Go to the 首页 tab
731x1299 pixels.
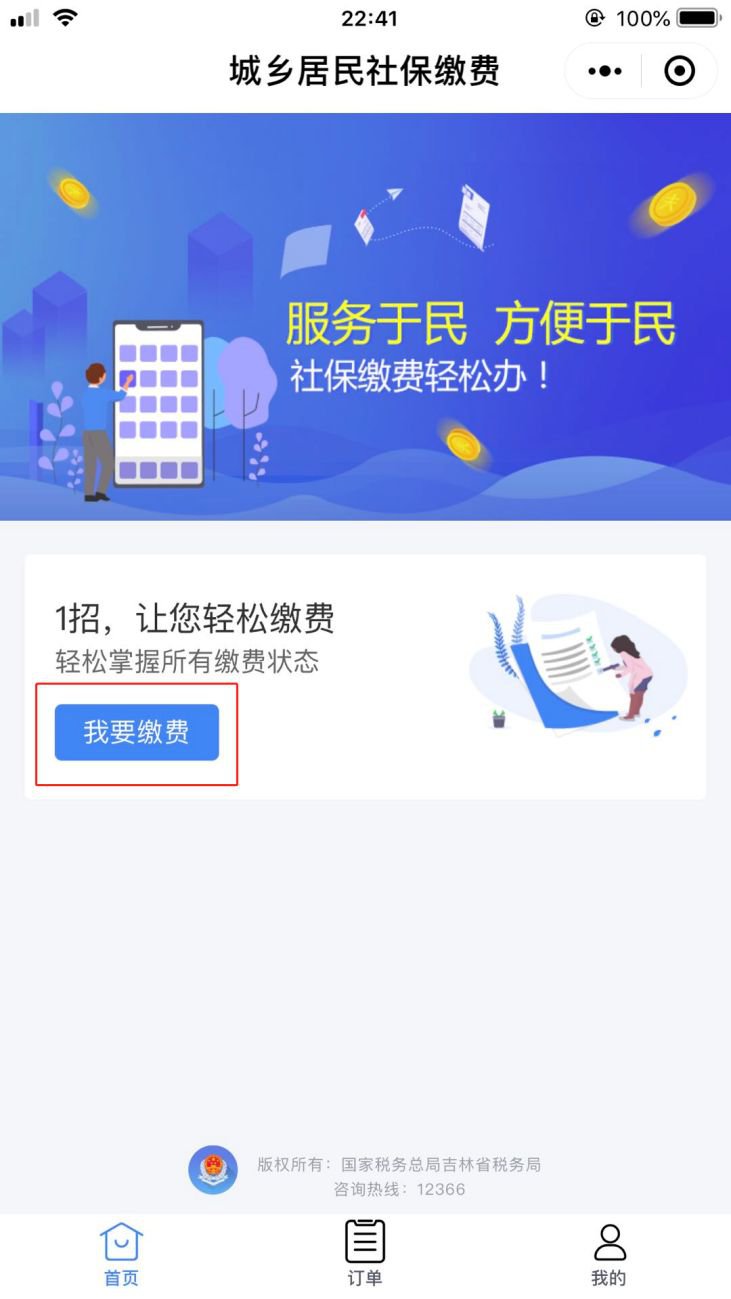121,1252
